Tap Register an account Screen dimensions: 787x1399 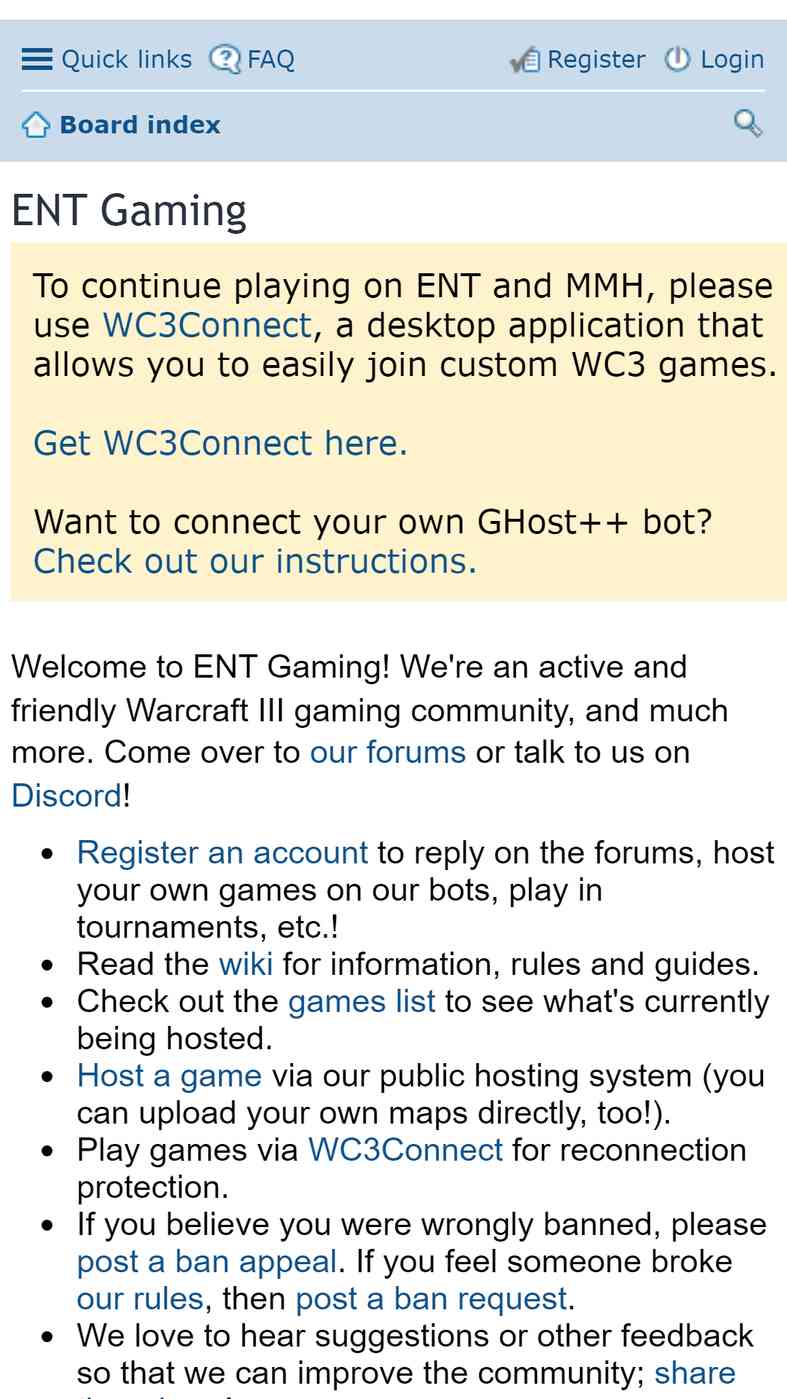[222, 852]
